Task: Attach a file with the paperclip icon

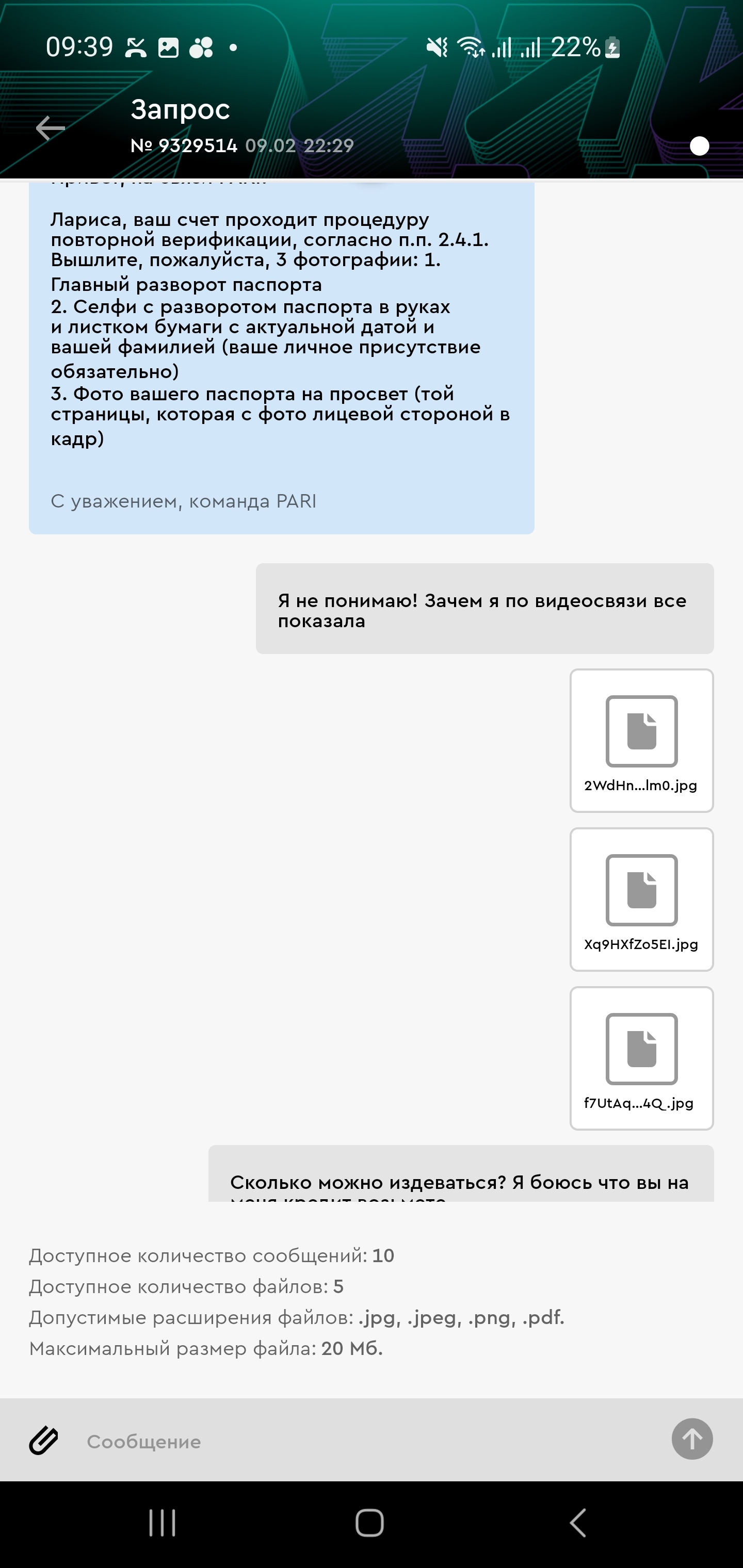Action: tap(44, 1441)
